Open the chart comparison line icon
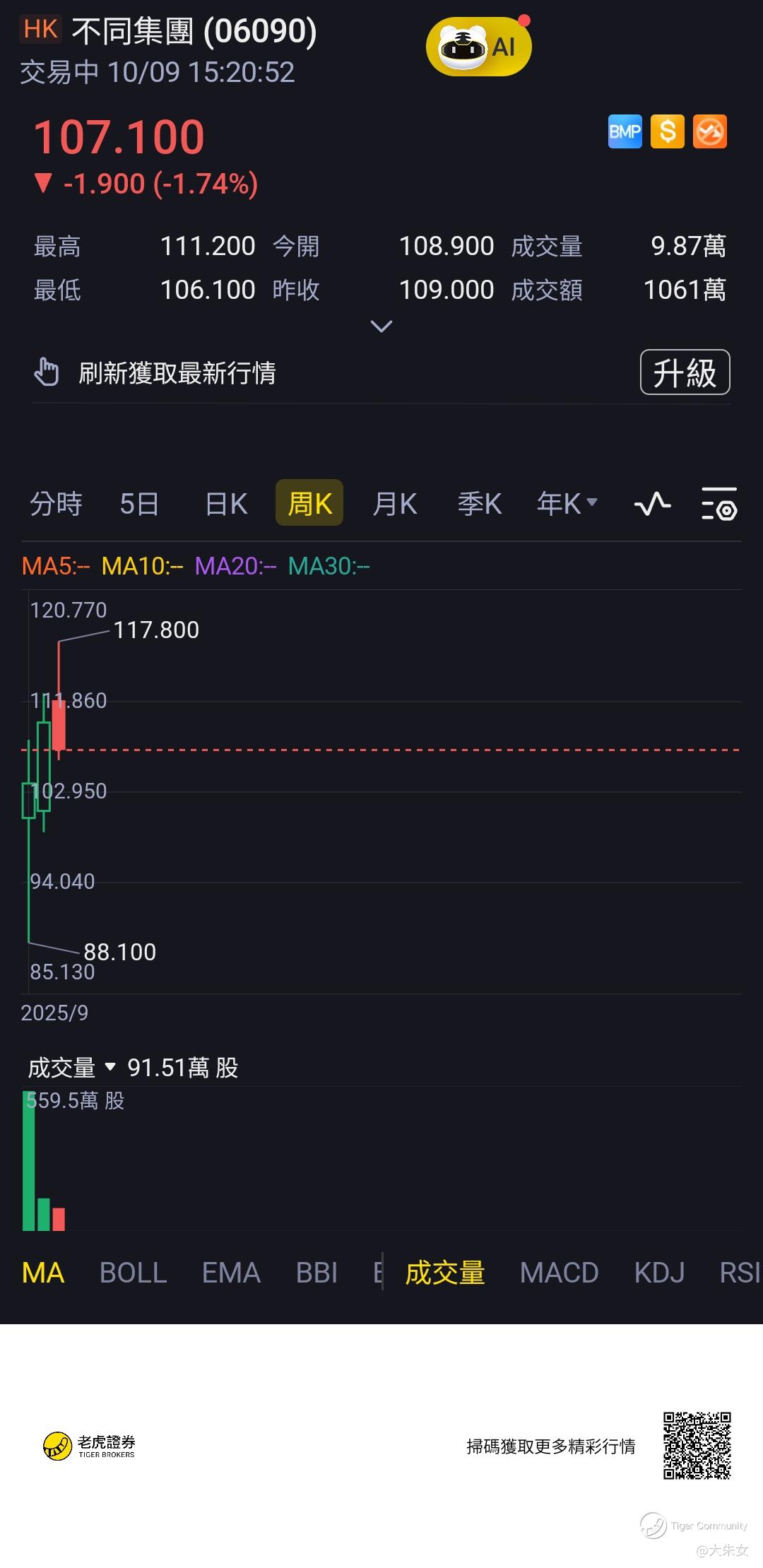This screenshot has height=1568, width=763. [x=652, y=504]
